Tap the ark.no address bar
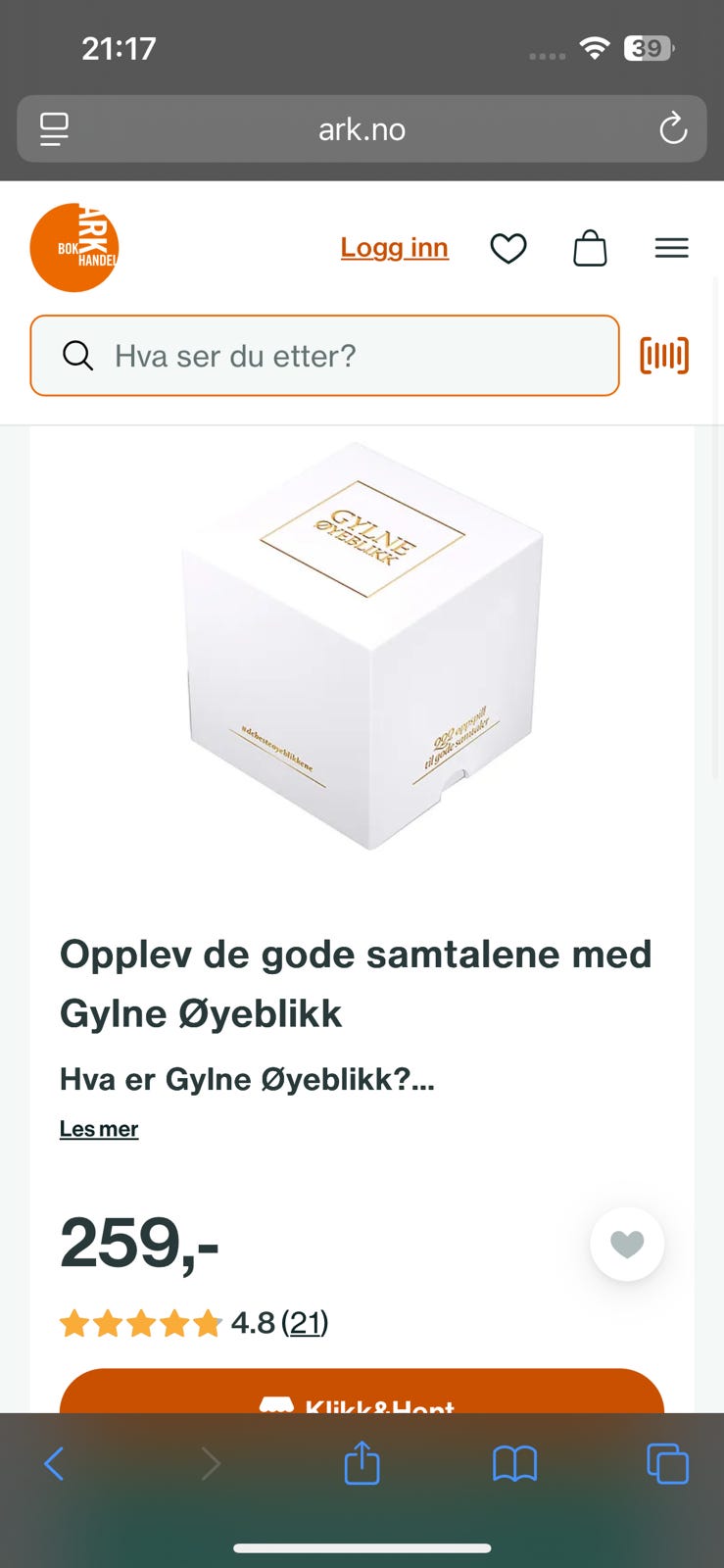 point(362,128)
